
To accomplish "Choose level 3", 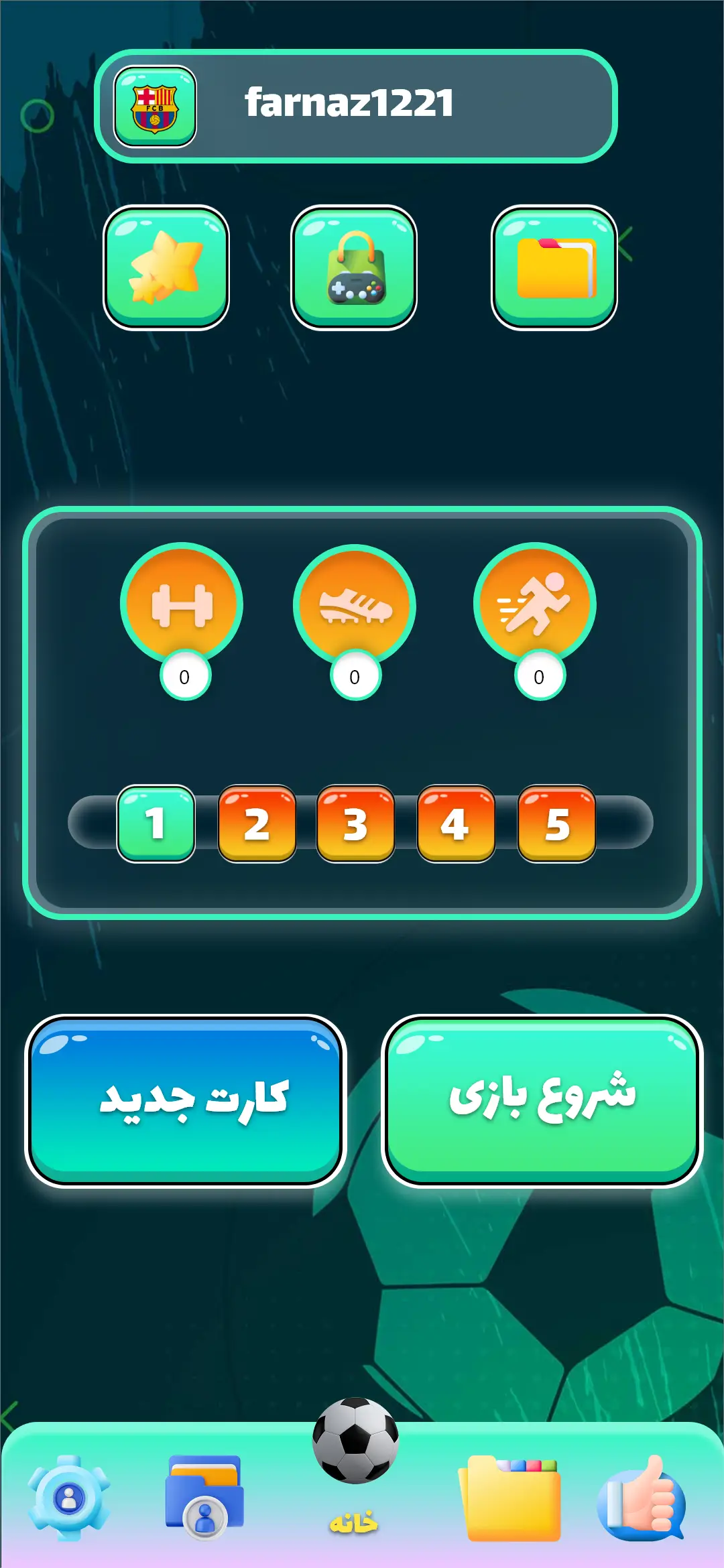I will click(355, 824).
